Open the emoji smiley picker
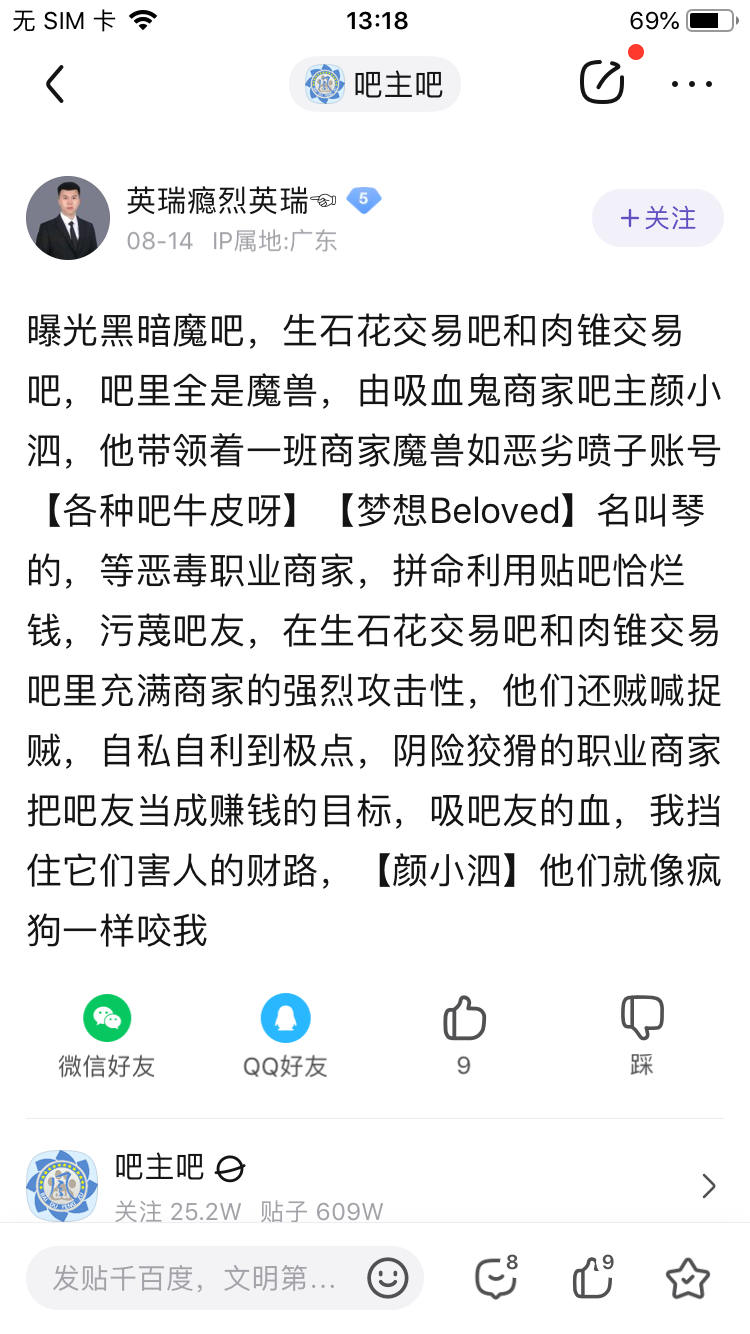 point(388,1278)
